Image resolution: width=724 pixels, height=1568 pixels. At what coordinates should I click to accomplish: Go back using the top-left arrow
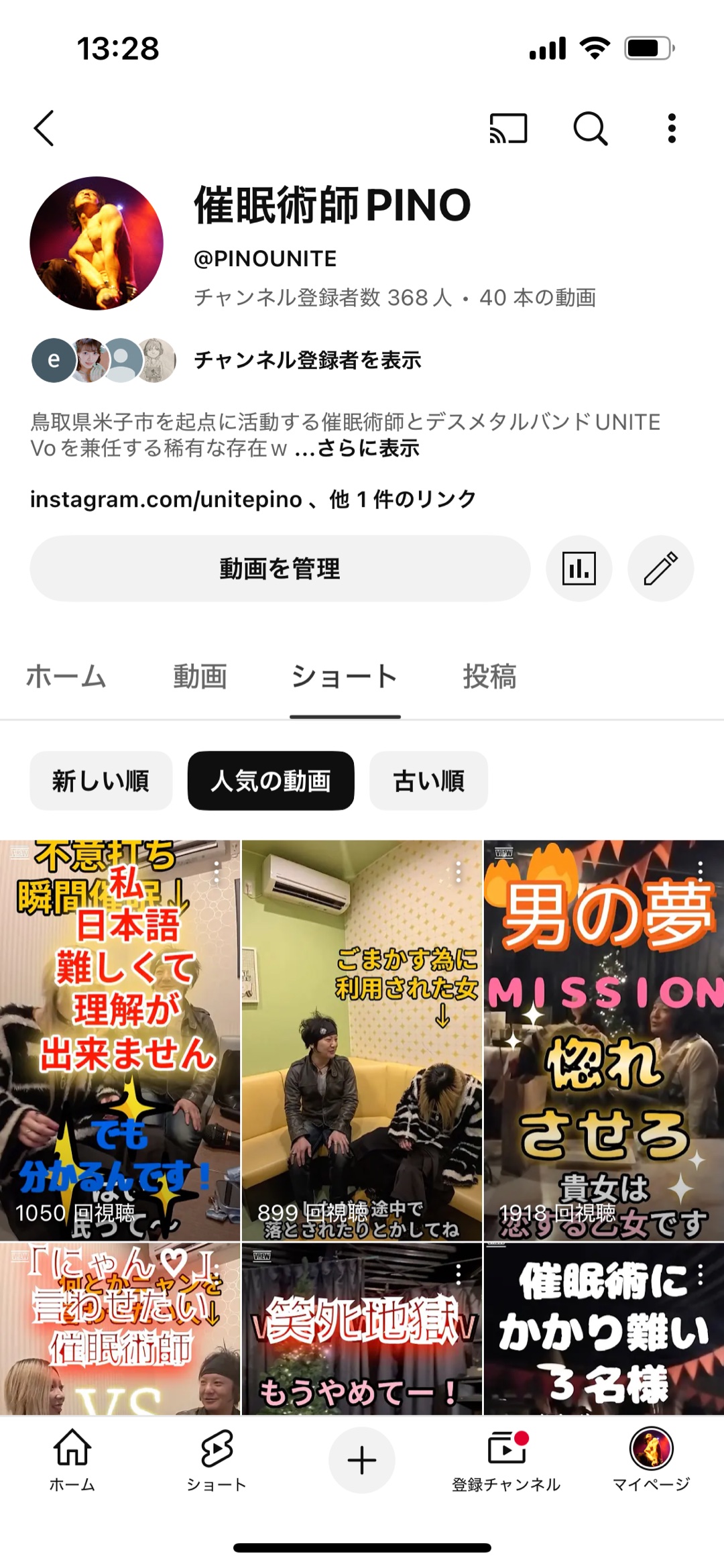[44, 128]
